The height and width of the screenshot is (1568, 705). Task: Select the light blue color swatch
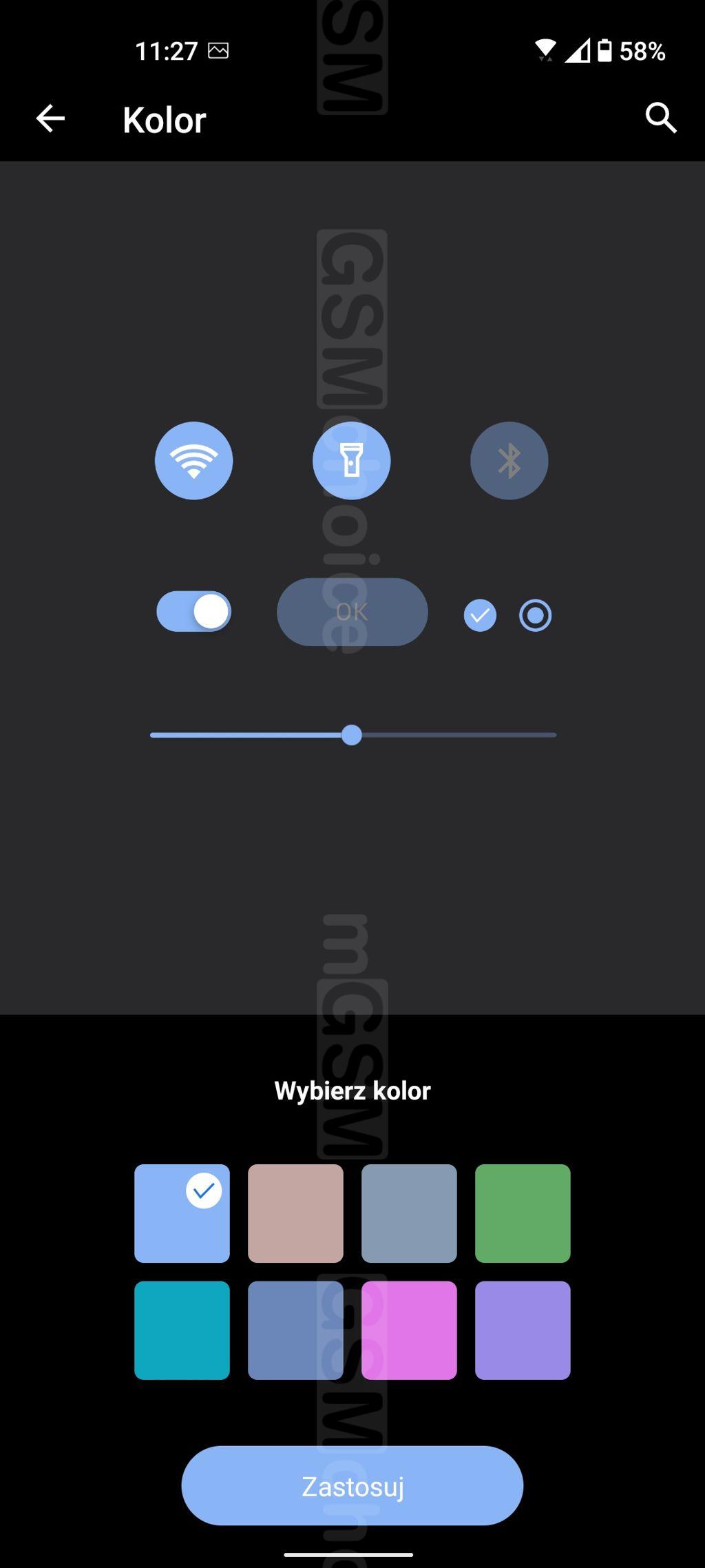(x=182, y=1213)
